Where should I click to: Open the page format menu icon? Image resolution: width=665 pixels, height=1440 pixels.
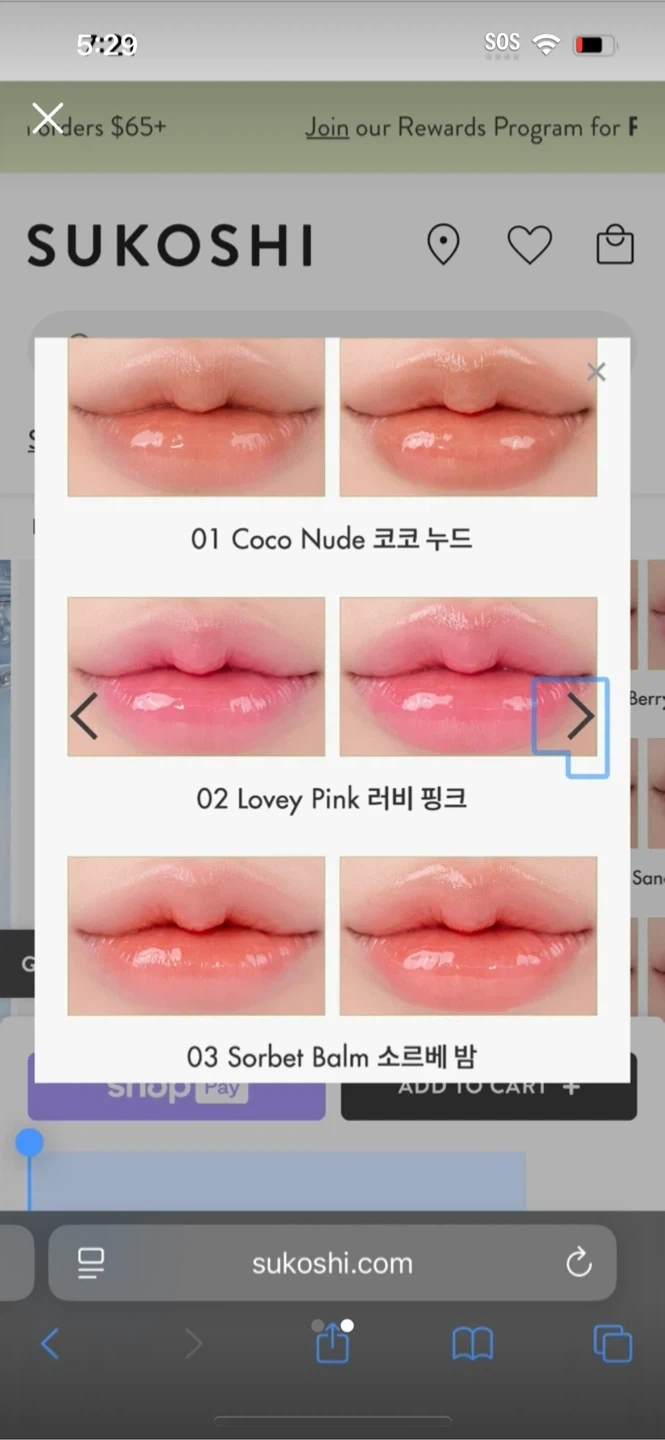point(91,1263)
